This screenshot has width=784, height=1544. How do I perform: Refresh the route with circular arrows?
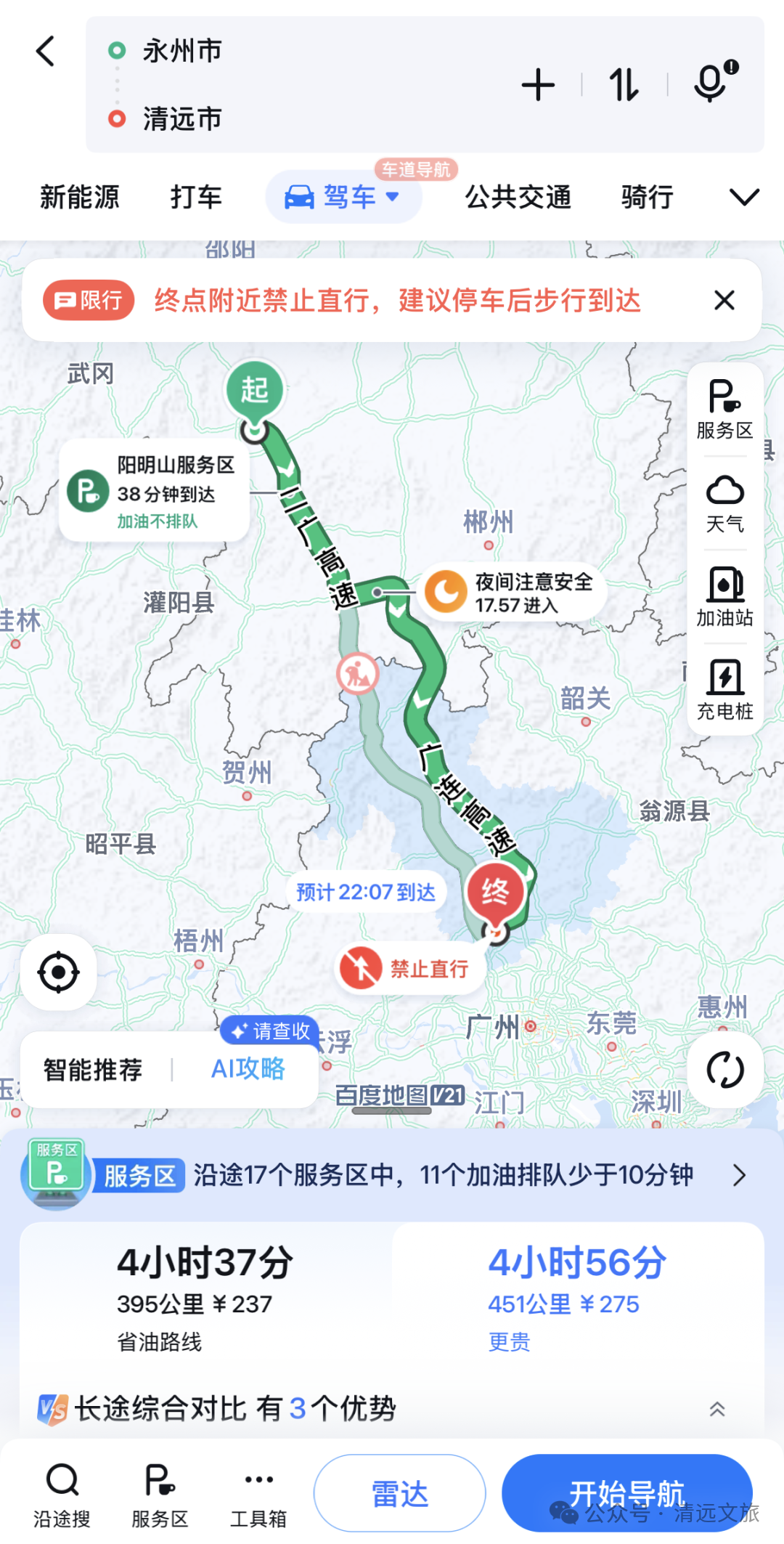pos(724,1070)
